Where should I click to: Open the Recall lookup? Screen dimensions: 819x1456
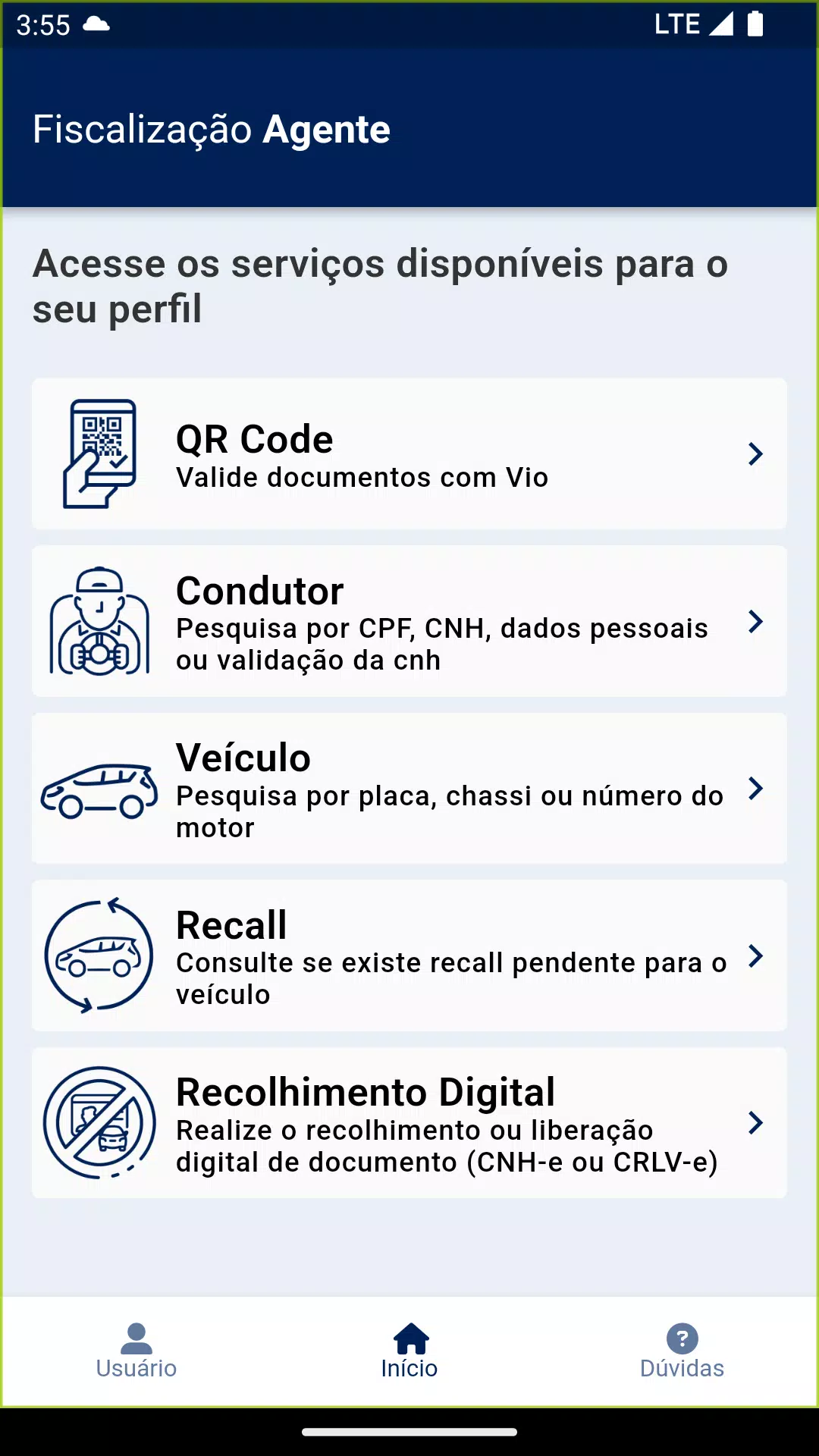click(x=409, y=955)
